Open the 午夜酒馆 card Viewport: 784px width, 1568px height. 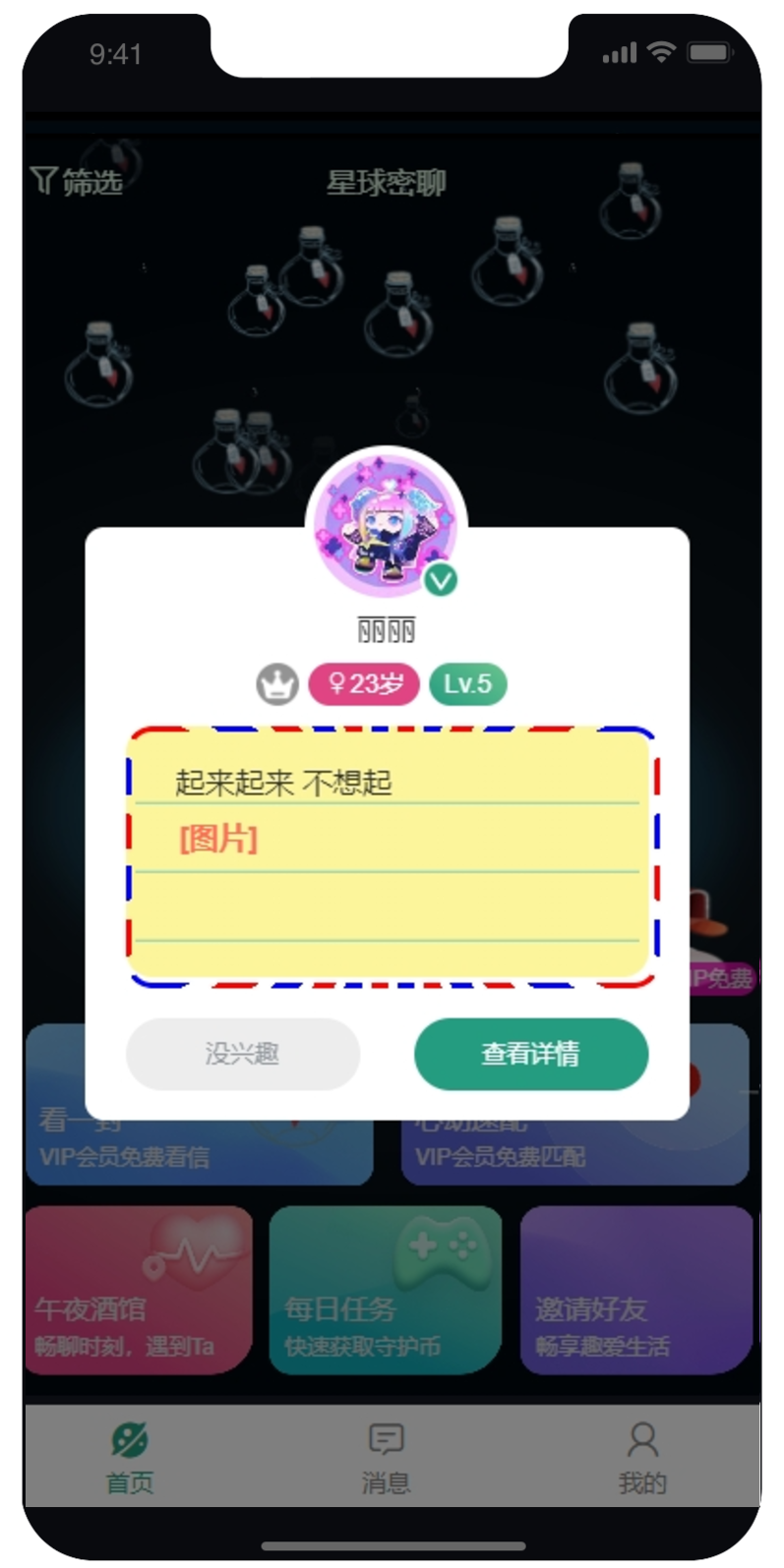point(139,1290)
